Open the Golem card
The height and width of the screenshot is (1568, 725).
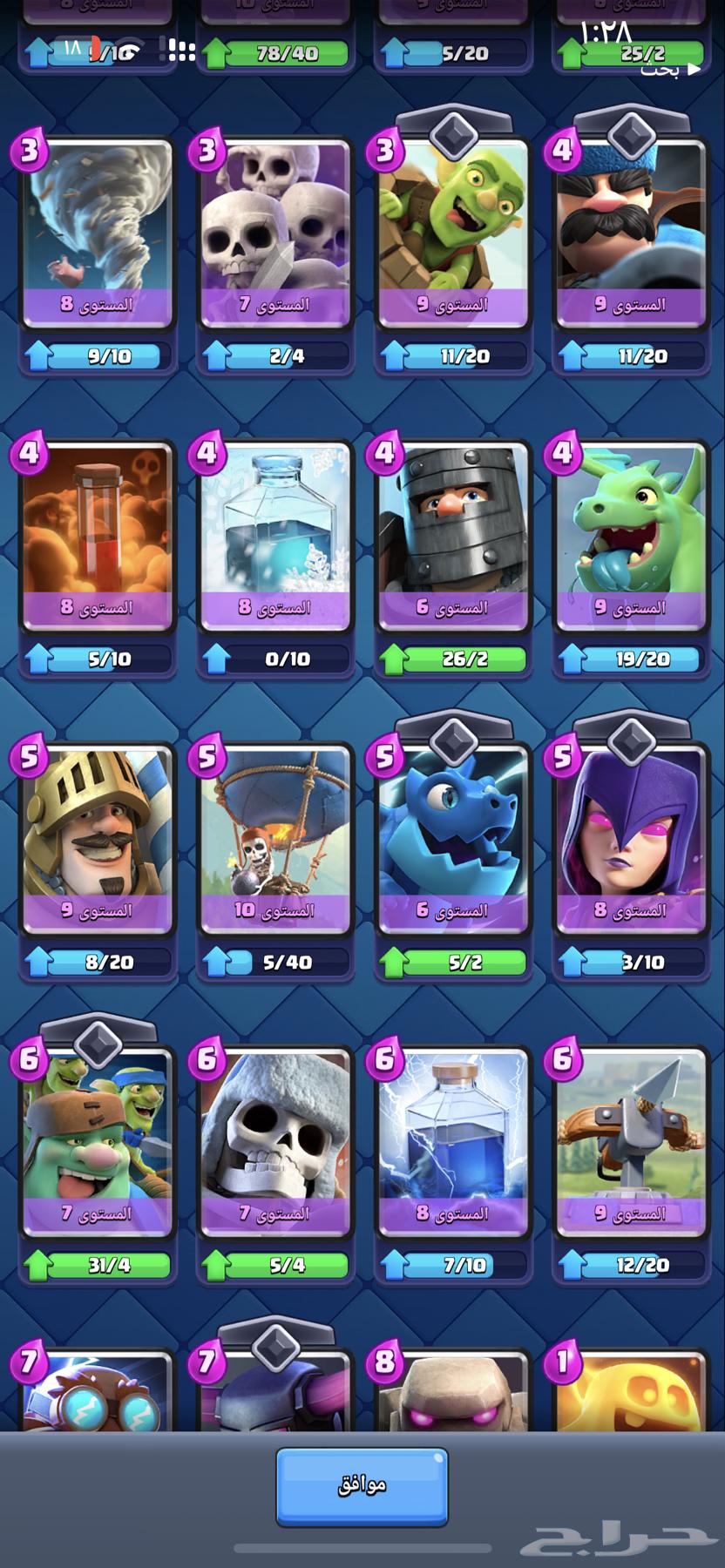click(452, 1392)
